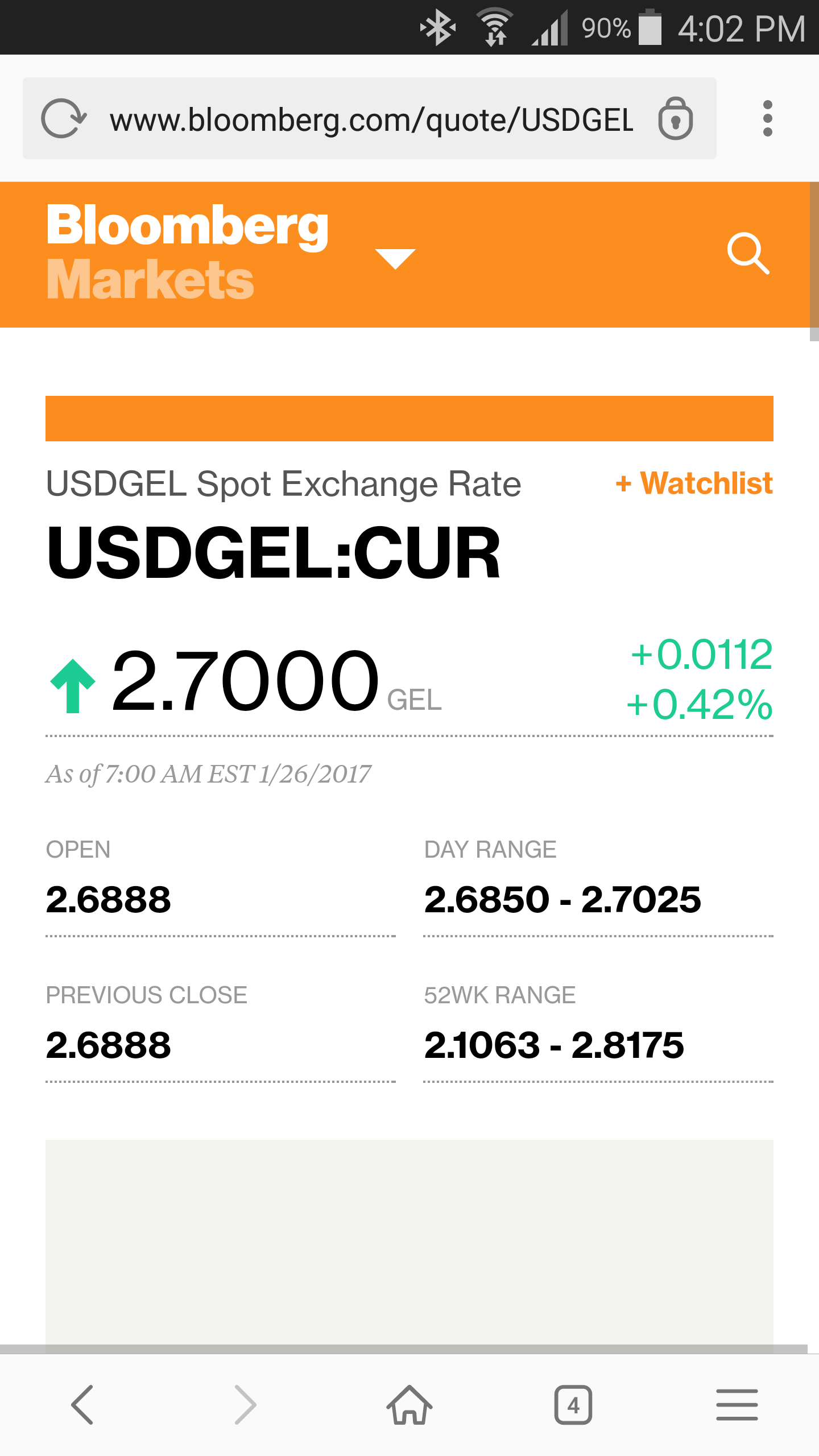819x1456 pixels.
Task: Edit the bloomberg.com URL address bar
Action: click(371, 119)
